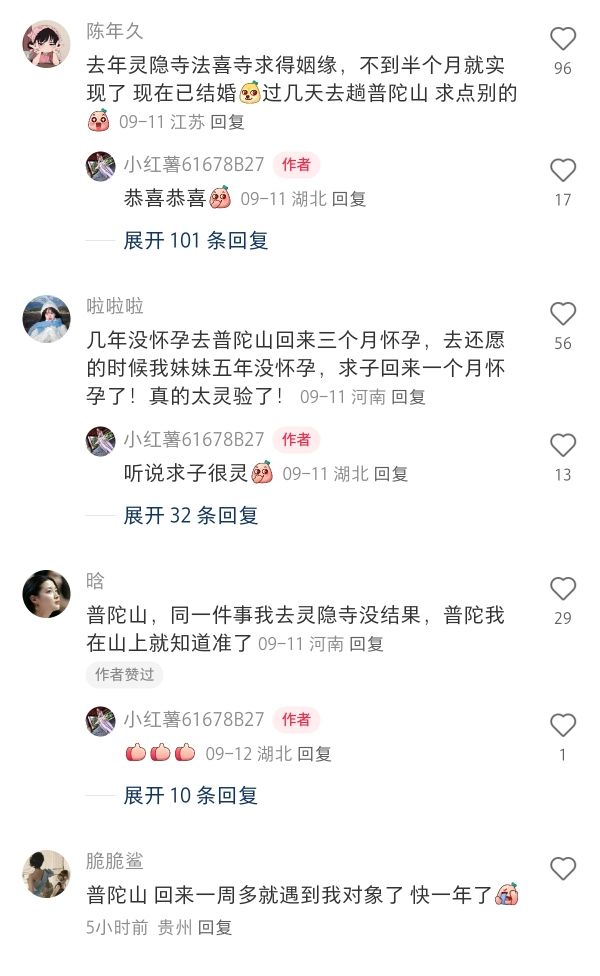Reply to 晗's comment

pyautogui.click(x=366, y=644)
